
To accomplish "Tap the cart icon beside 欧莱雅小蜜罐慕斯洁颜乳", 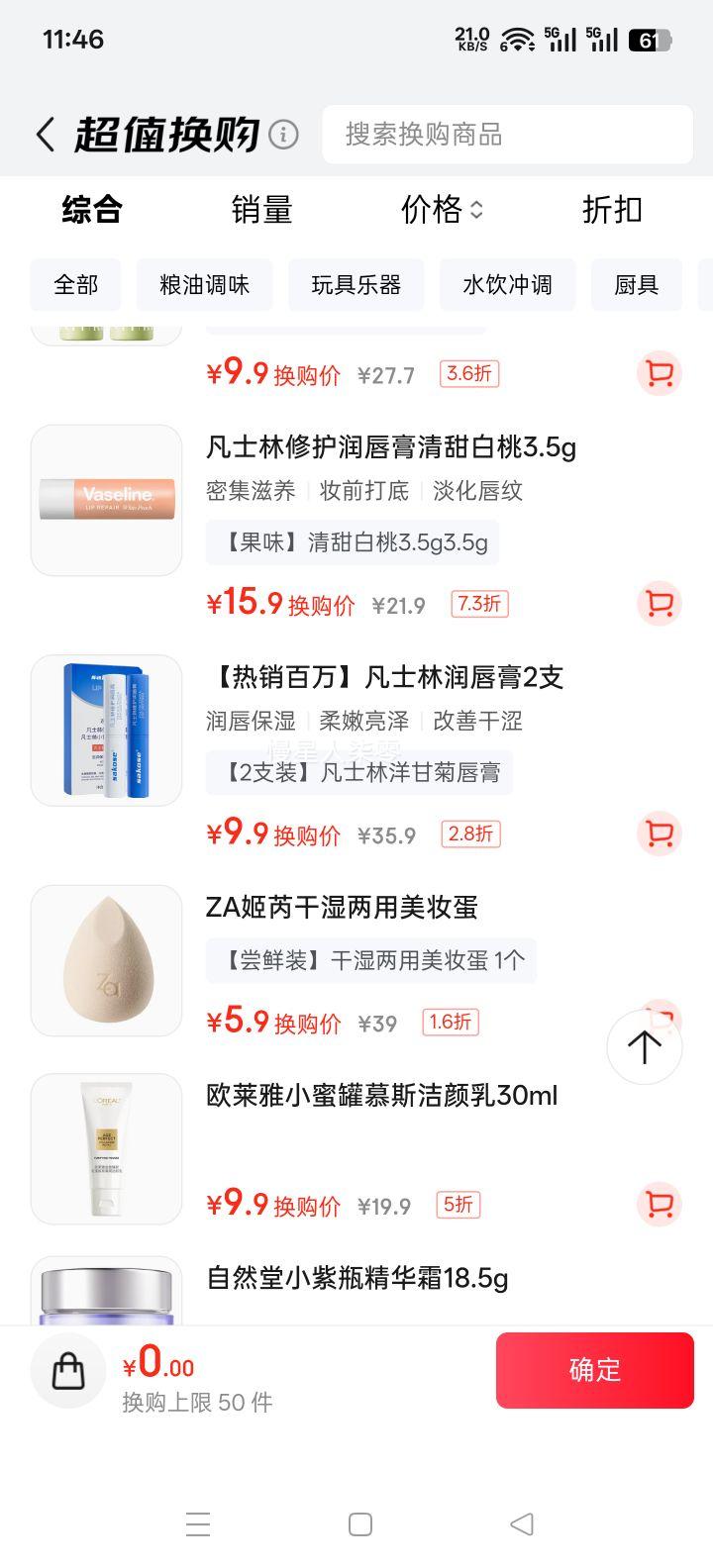I will [659, 1204].
